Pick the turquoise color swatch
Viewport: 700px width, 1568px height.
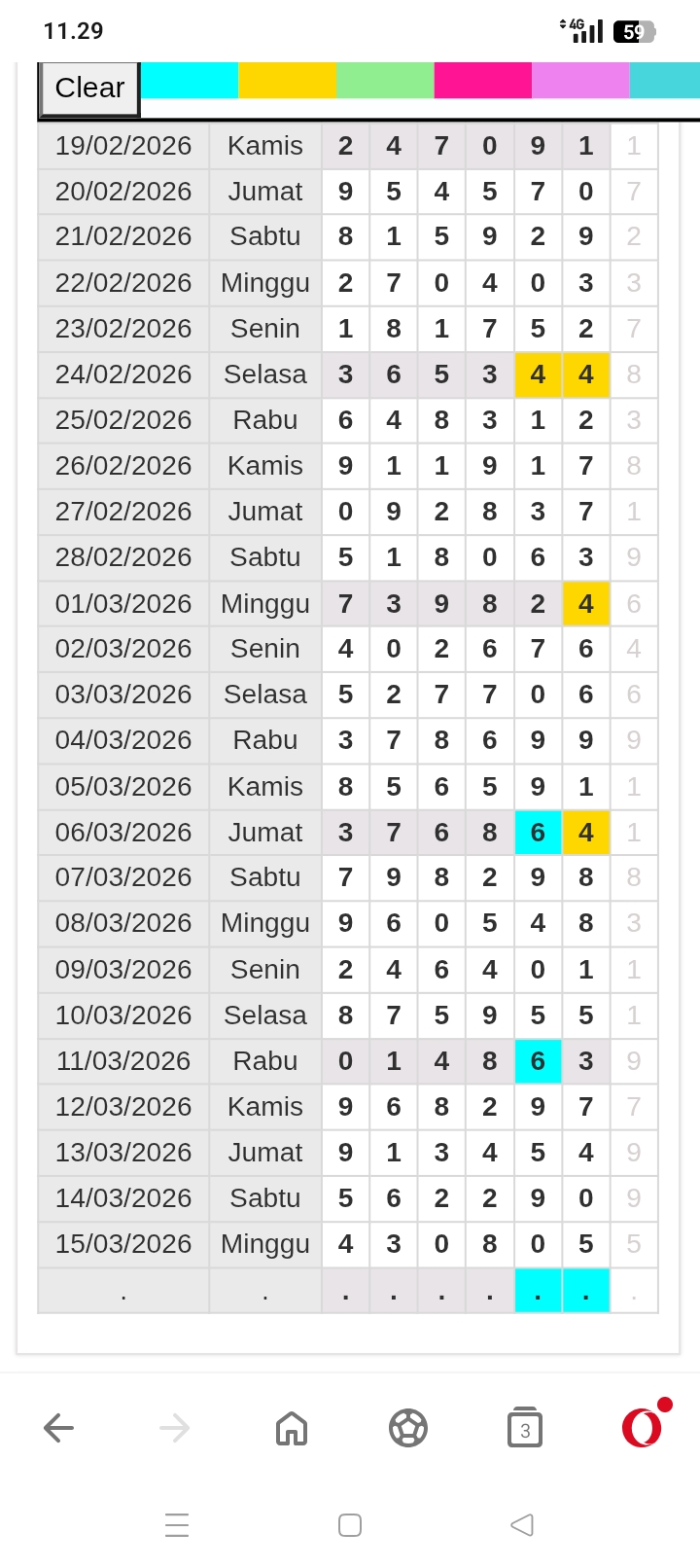point(664,80)
